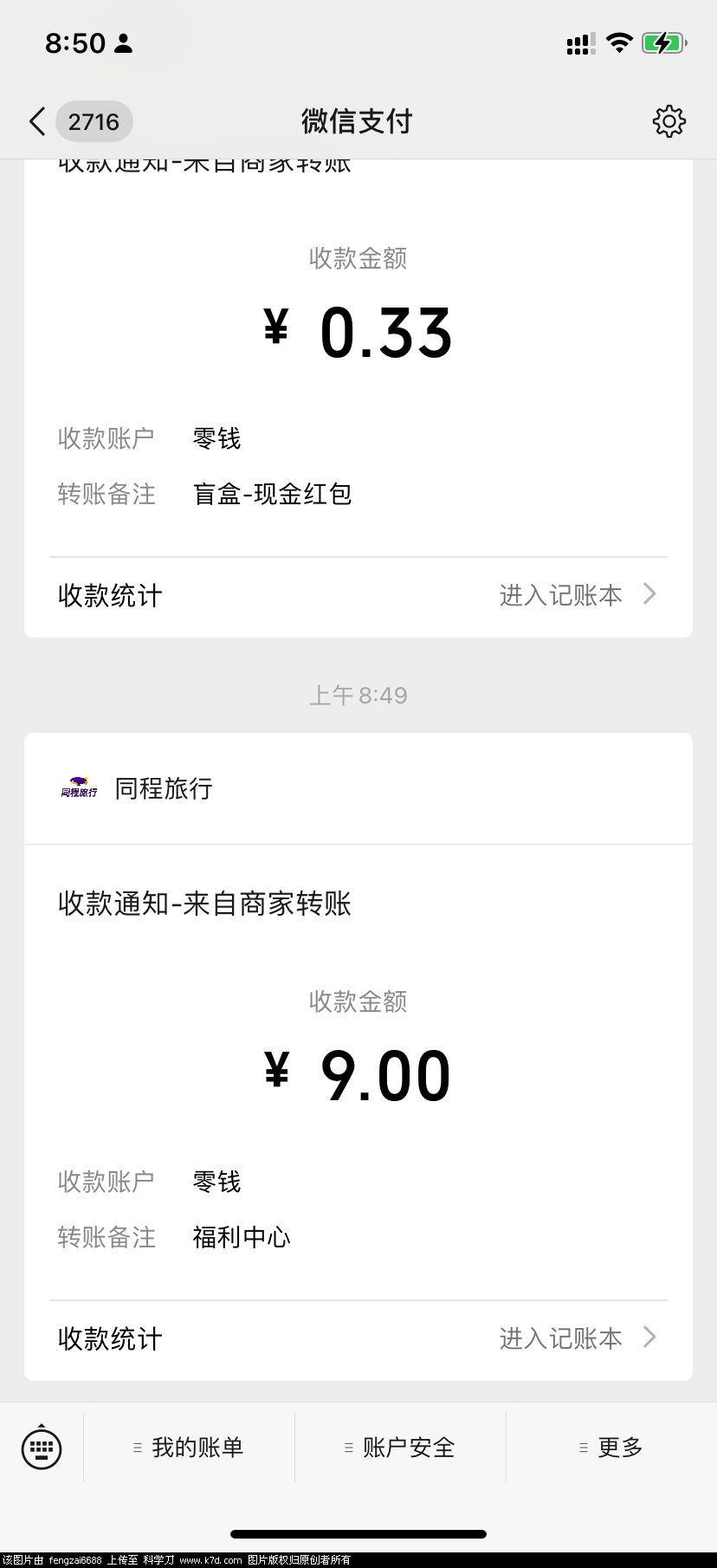Open the 收款通知-来自商家转账 message title
Viewport: 717px width, 1568px height.
point(204,904)
